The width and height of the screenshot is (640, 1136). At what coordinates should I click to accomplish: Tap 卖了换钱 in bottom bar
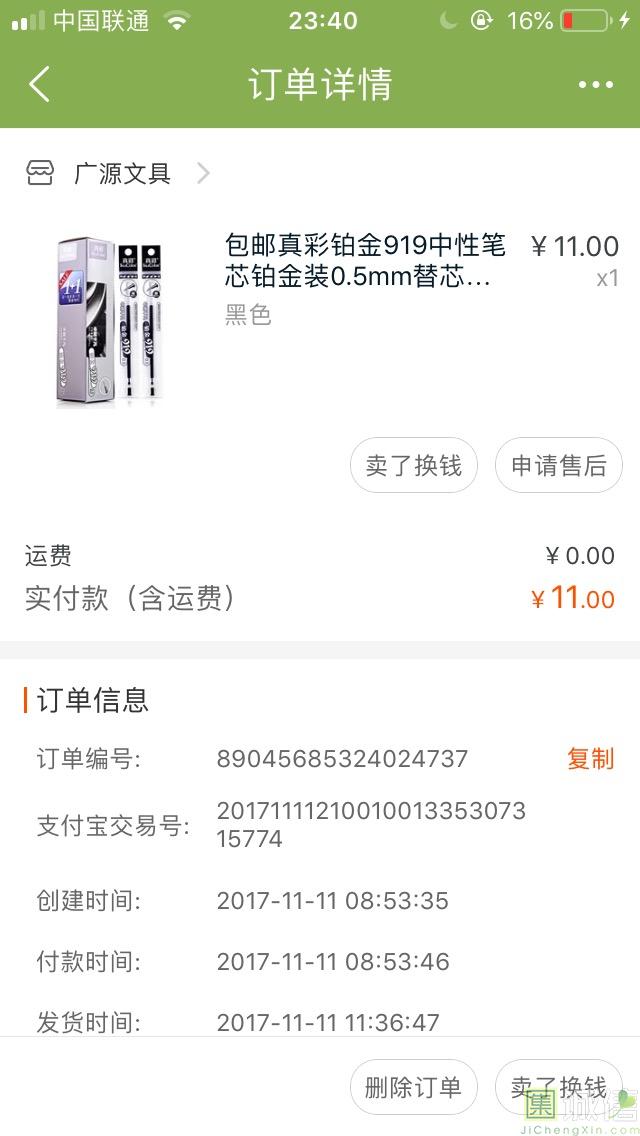558,1087
